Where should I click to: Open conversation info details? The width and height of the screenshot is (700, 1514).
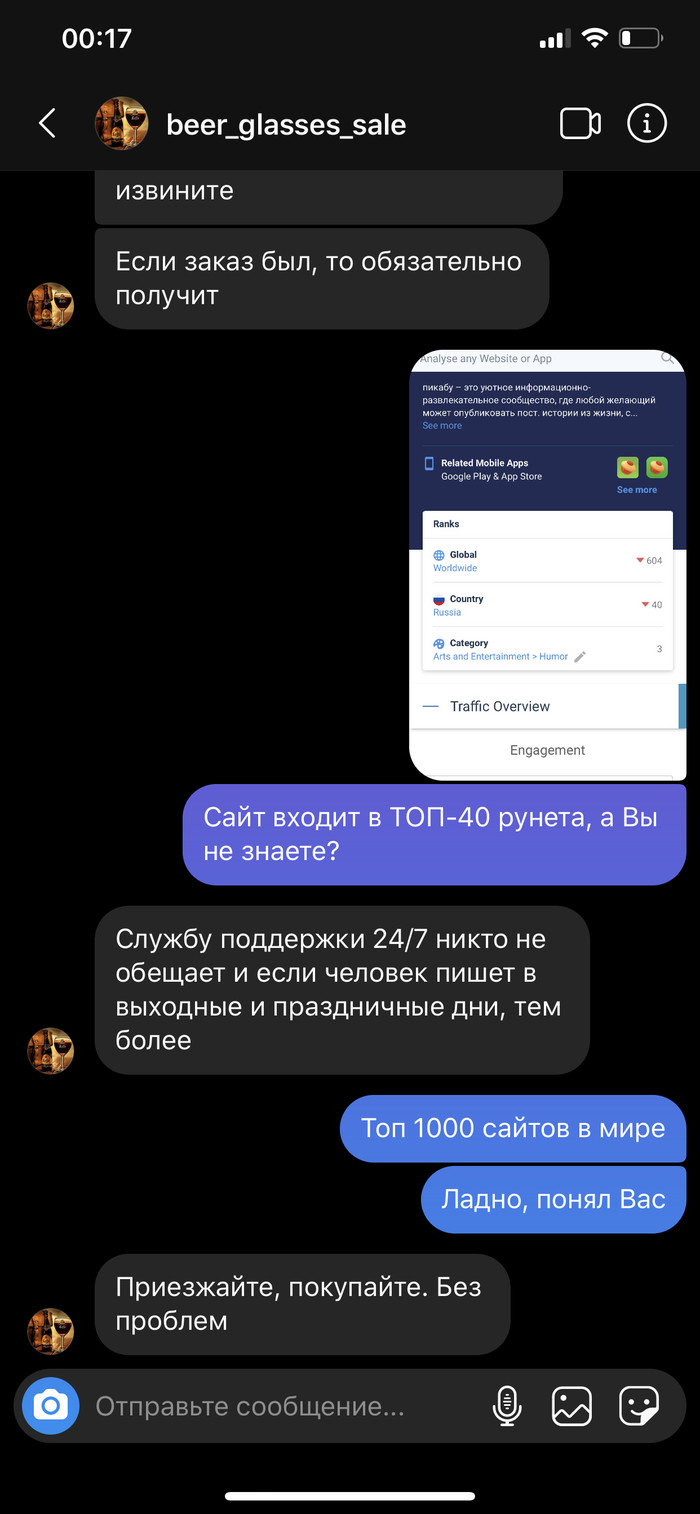click(x=646, y=124)
